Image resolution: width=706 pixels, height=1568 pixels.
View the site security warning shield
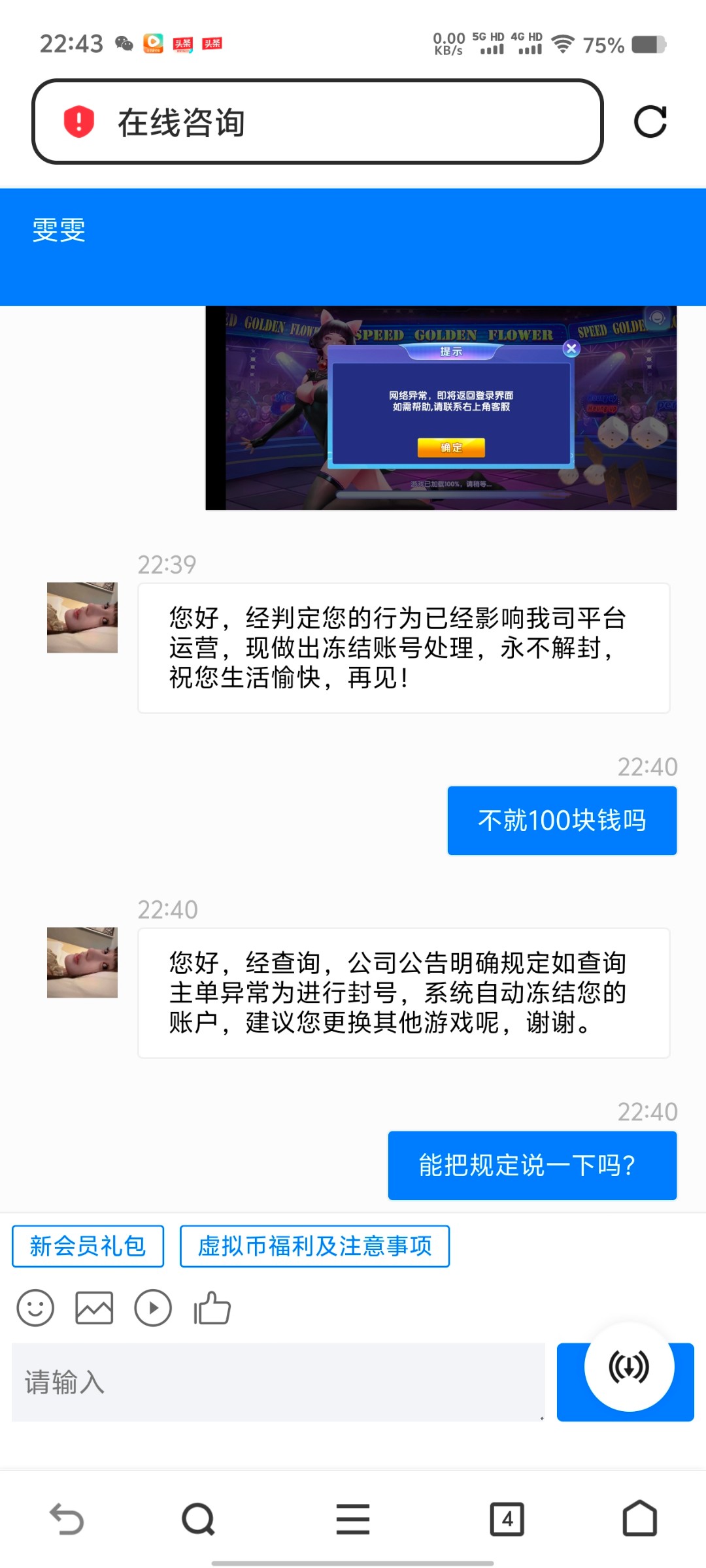(x=78, y=122)
